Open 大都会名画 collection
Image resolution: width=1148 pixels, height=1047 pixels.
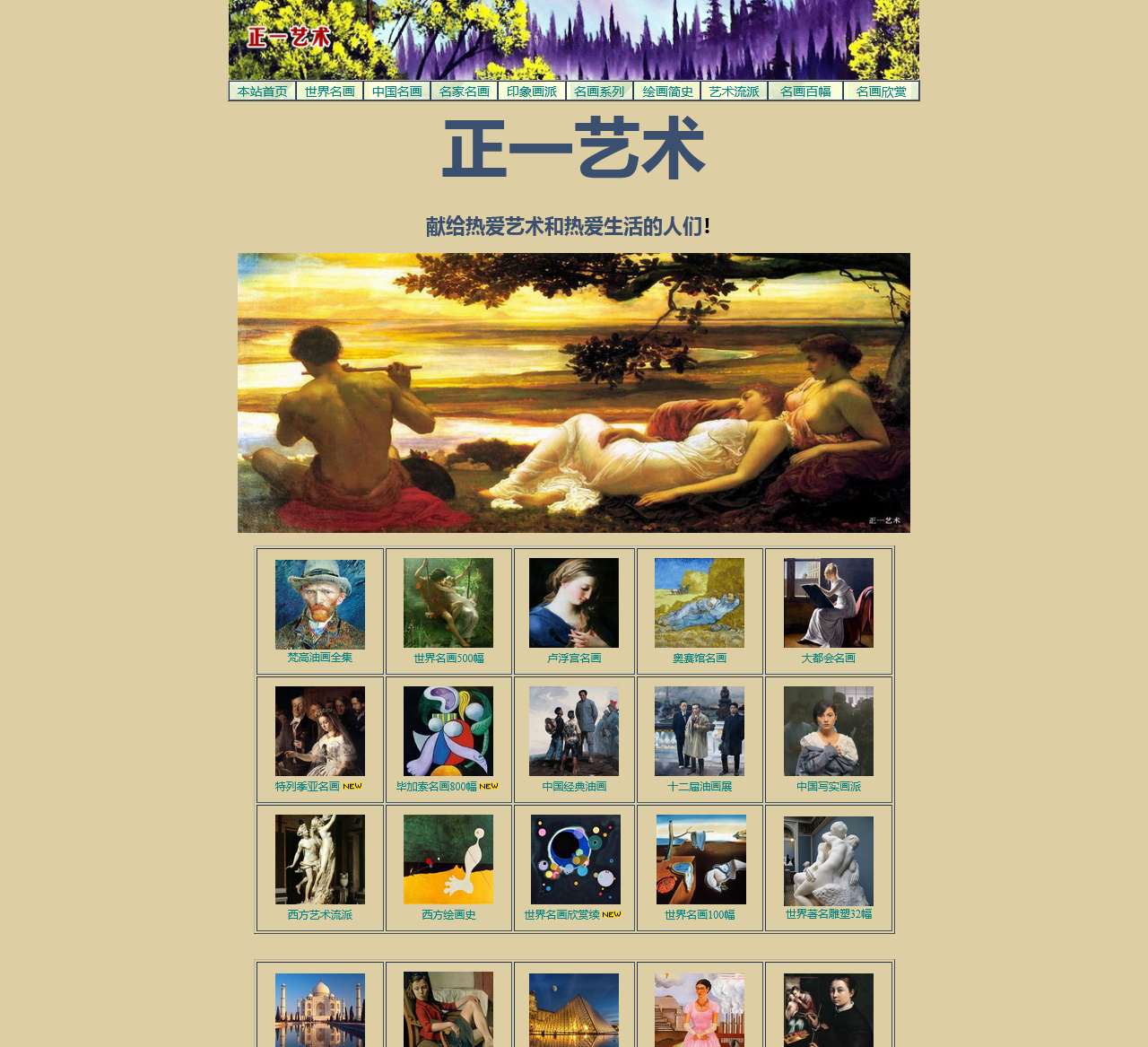(828, 603)
